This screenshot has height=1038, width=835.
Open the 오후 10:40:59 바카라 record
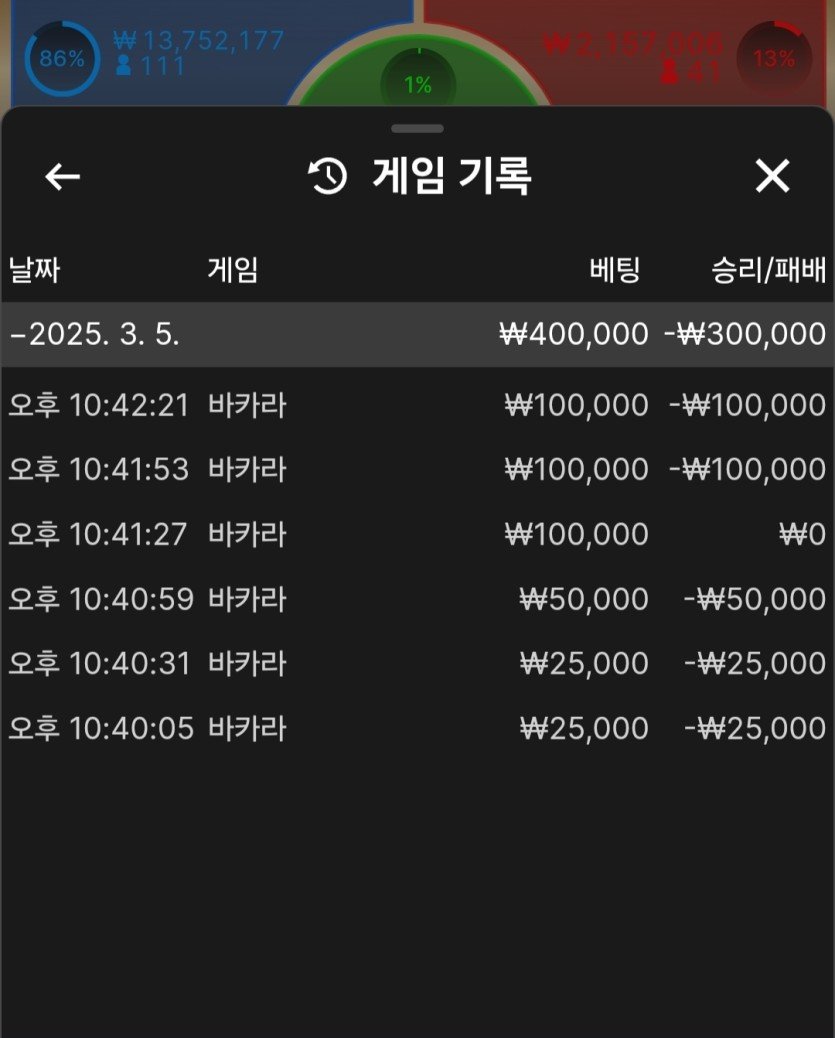[x=417, y=599]
